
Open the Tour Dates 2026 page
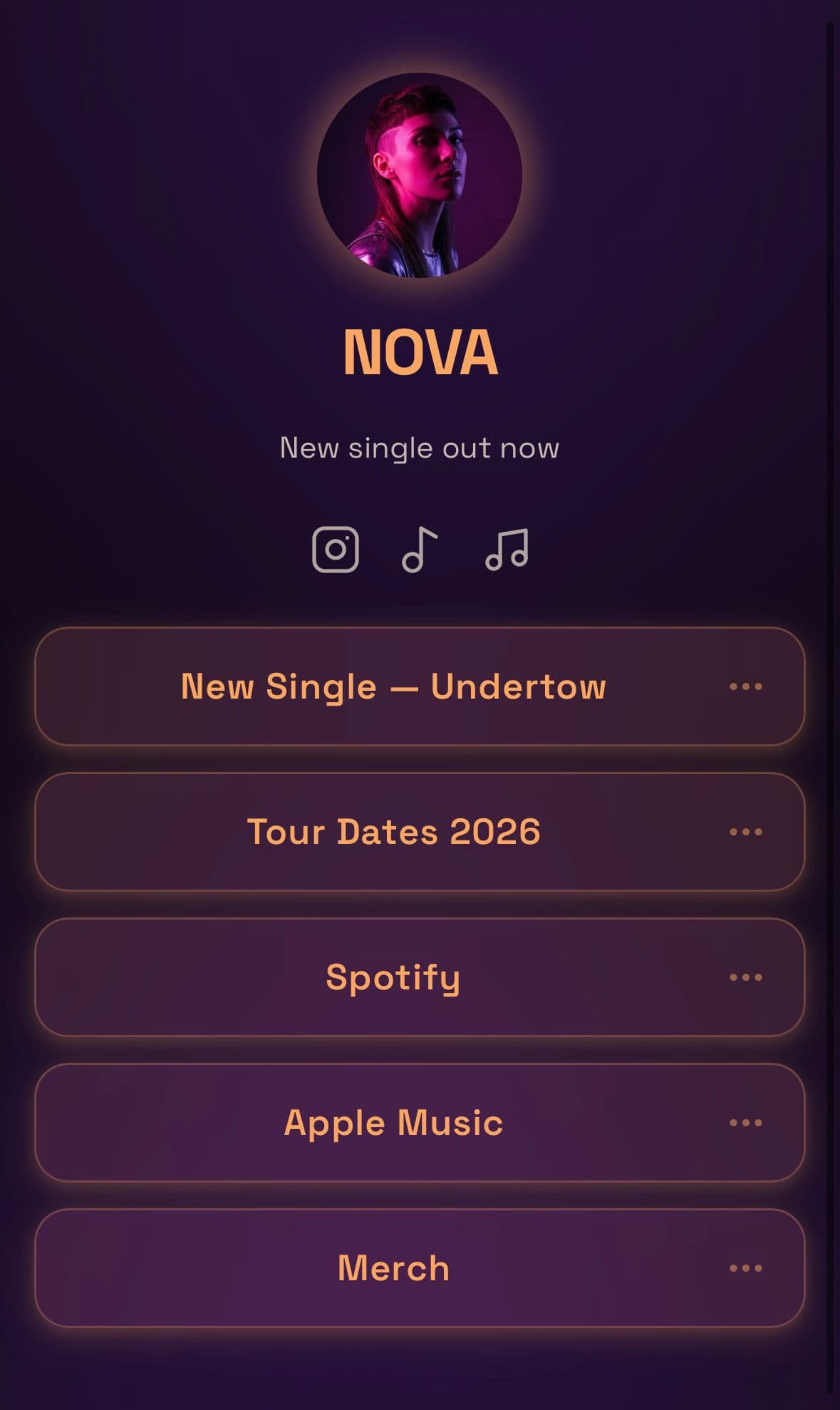click(x=393, y=831)
